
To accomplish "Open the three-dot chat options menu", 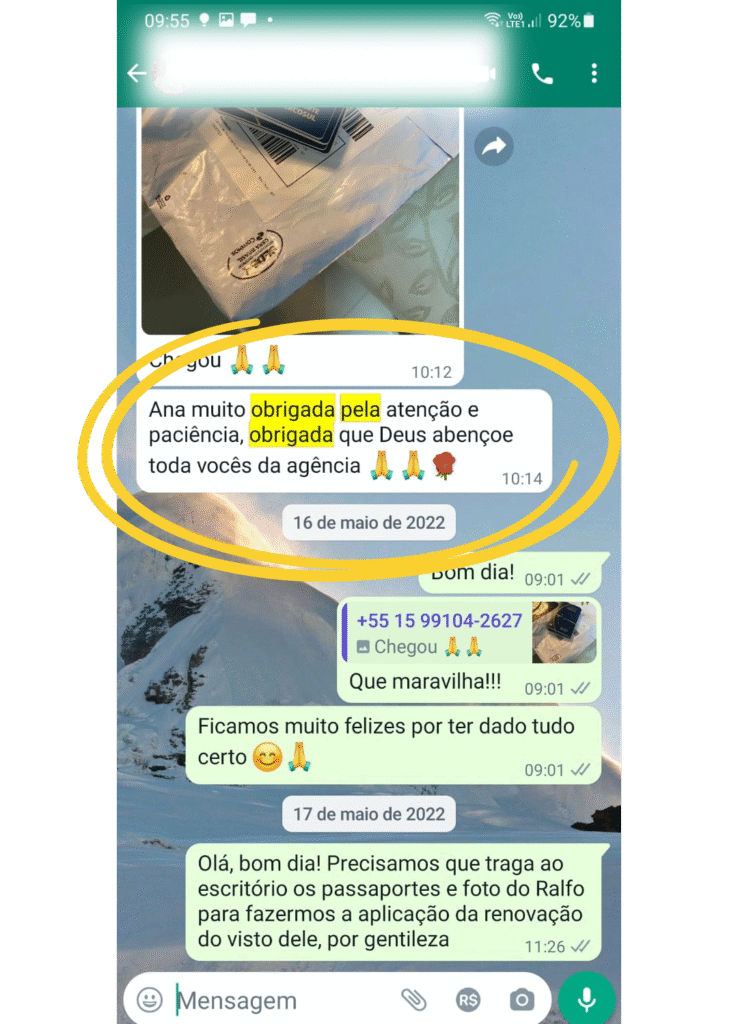I will point(594,73).
